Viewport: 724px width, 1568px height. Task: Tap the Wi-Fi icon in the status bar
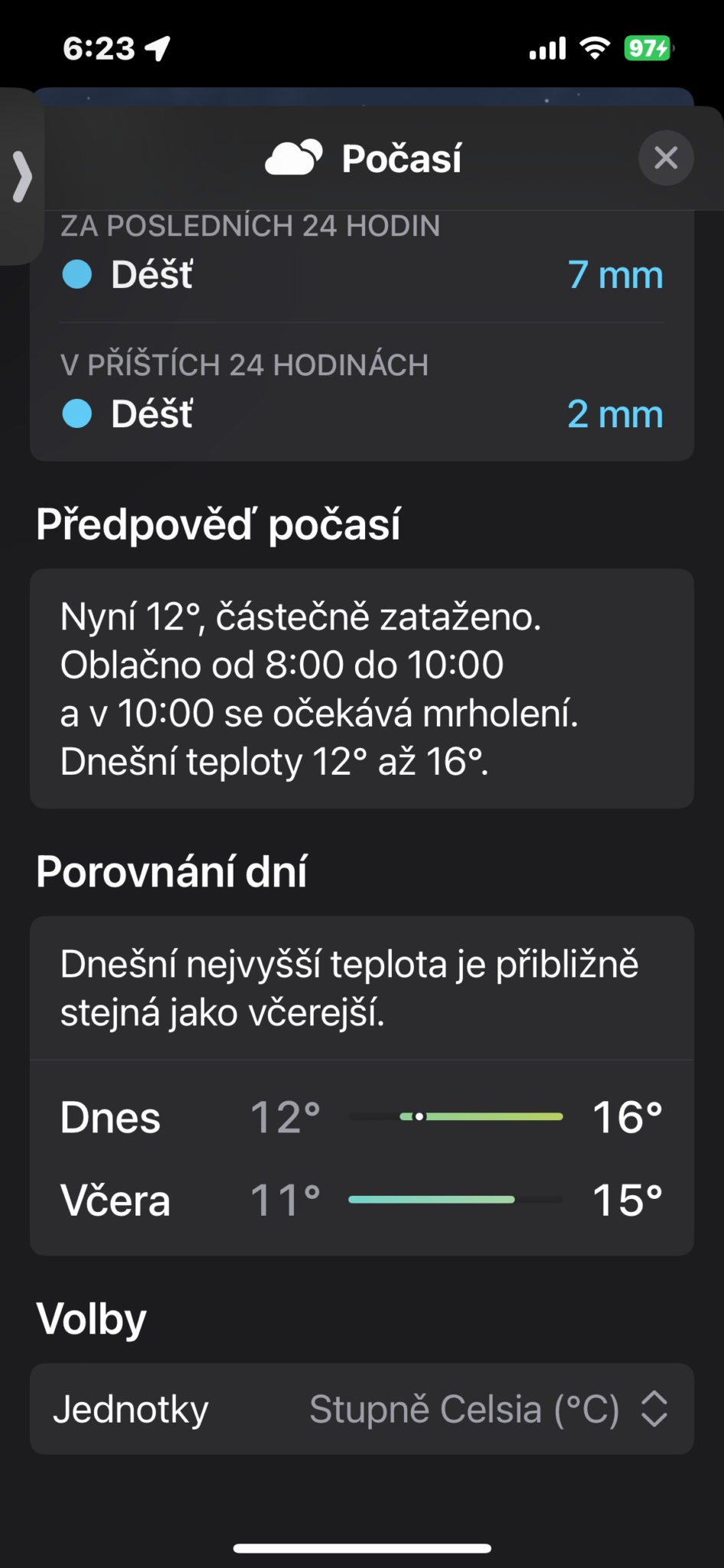[595, 47]
